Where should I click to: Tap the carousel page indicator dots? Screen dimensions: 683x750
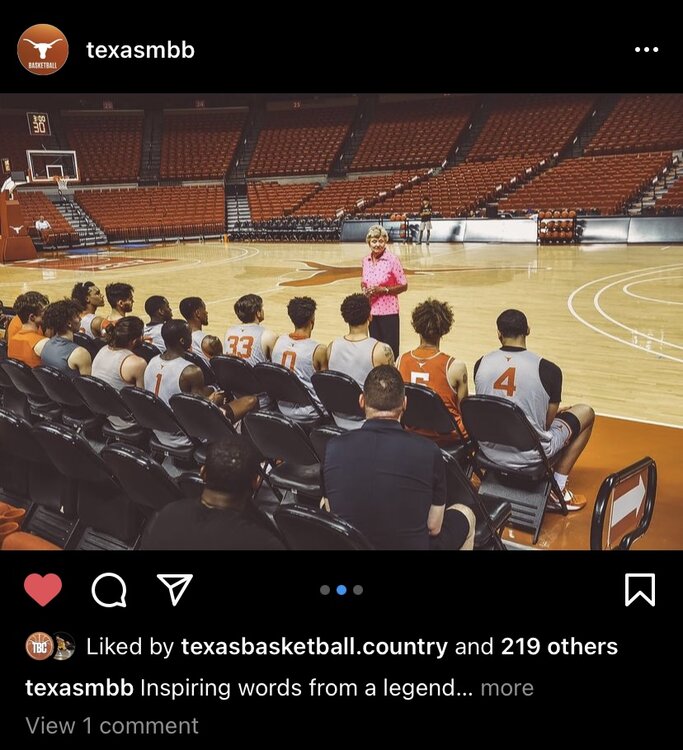click(x=341, y=590)
